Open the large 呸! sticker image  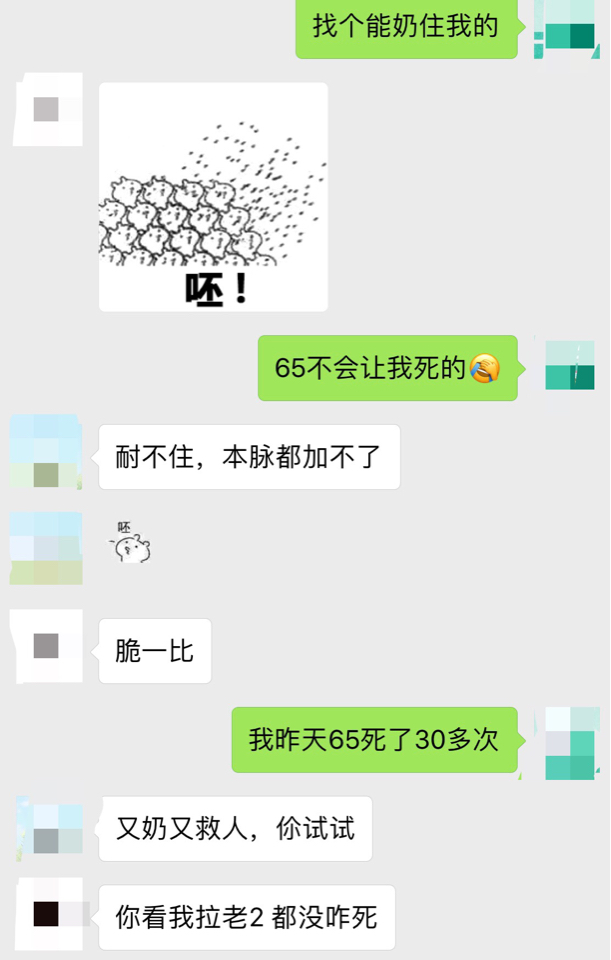click(213, 197)
